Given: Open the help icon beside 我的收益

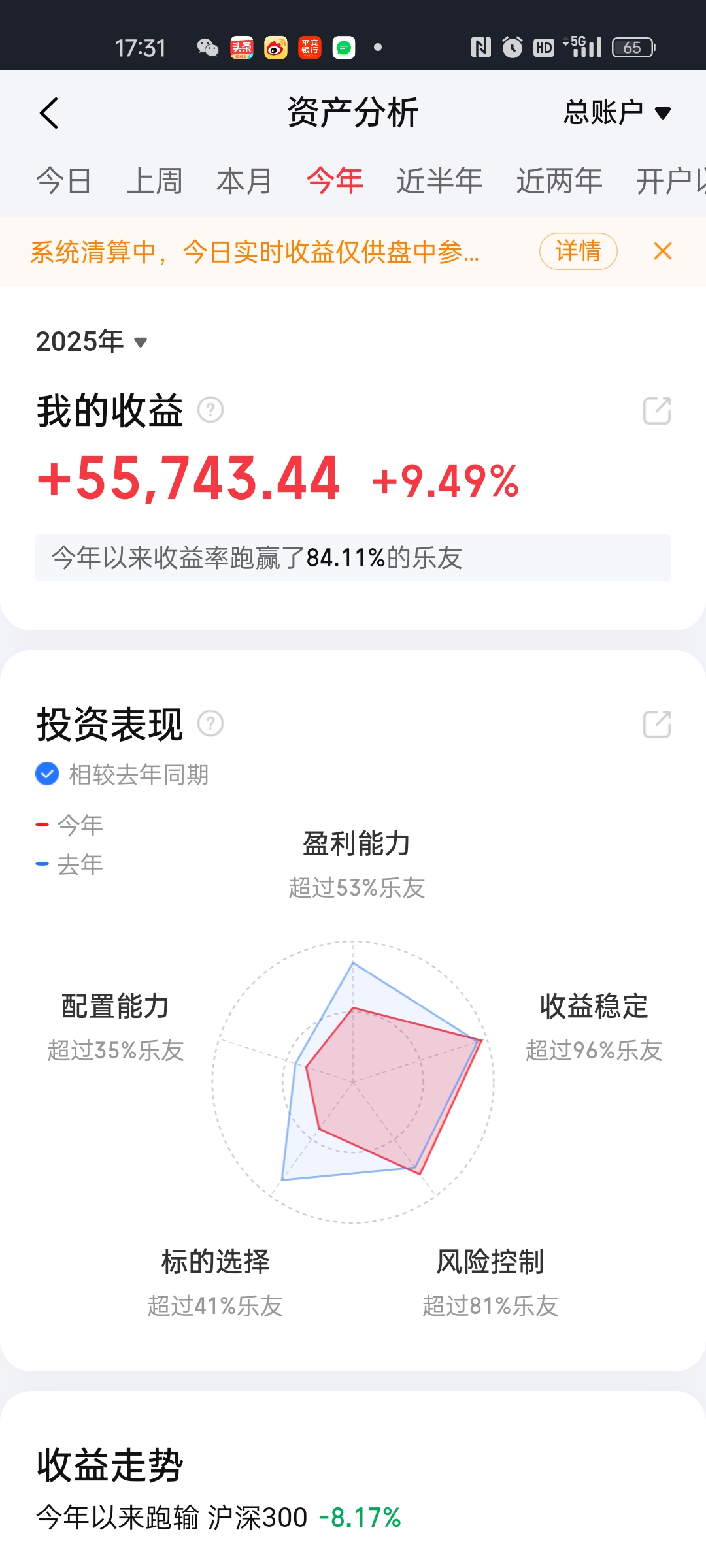Looking at the screenshot, I should click(210, 410).
